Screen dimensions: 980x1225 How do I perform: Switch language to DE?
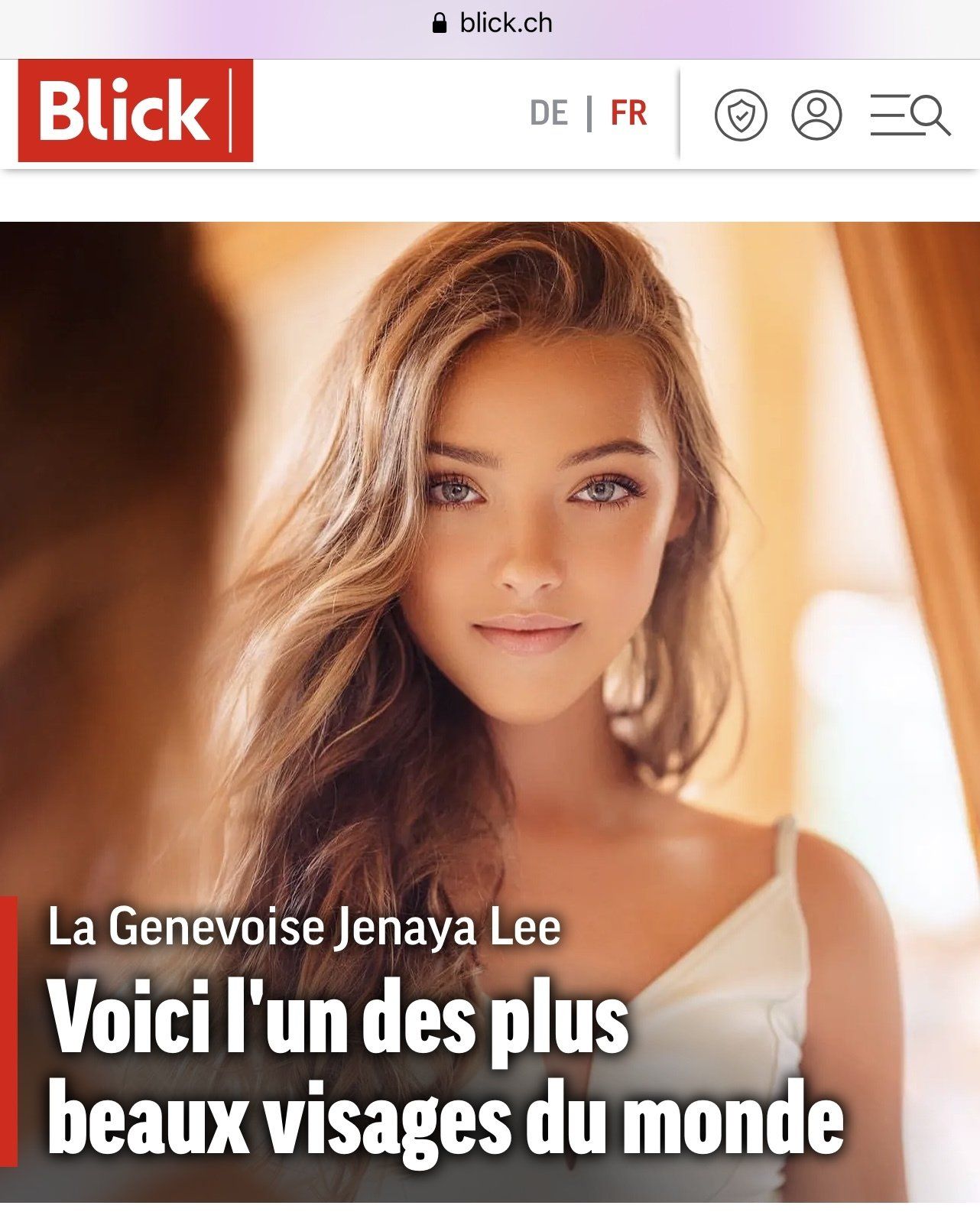tap(548, 114)
